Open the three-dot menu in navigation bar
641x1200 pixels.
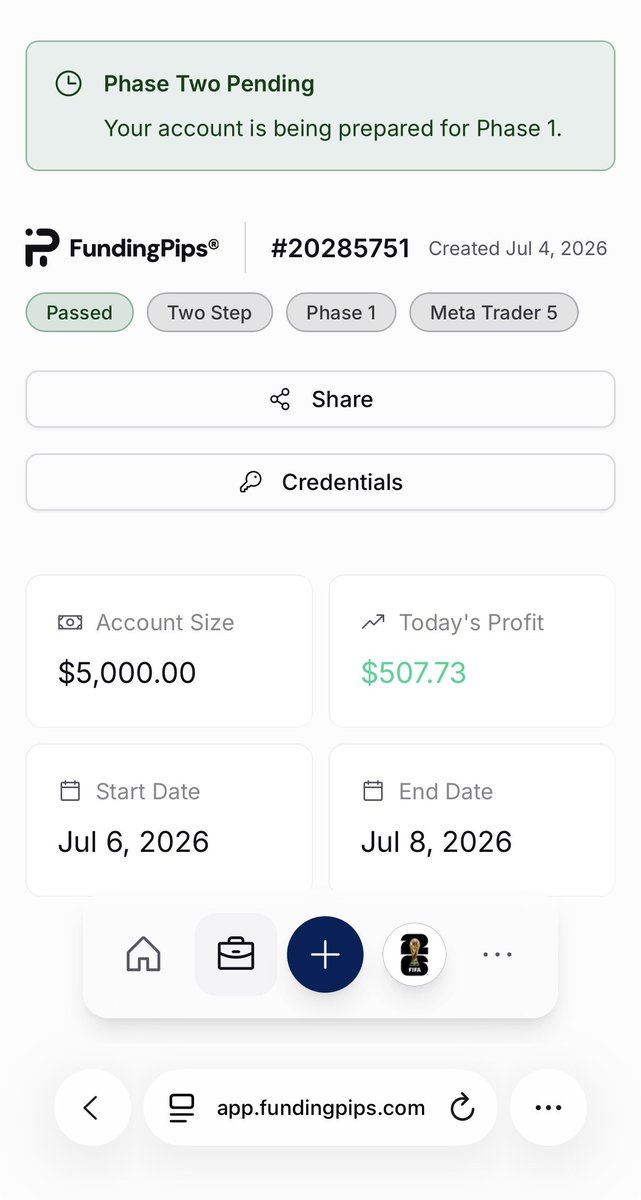point(497,954)
